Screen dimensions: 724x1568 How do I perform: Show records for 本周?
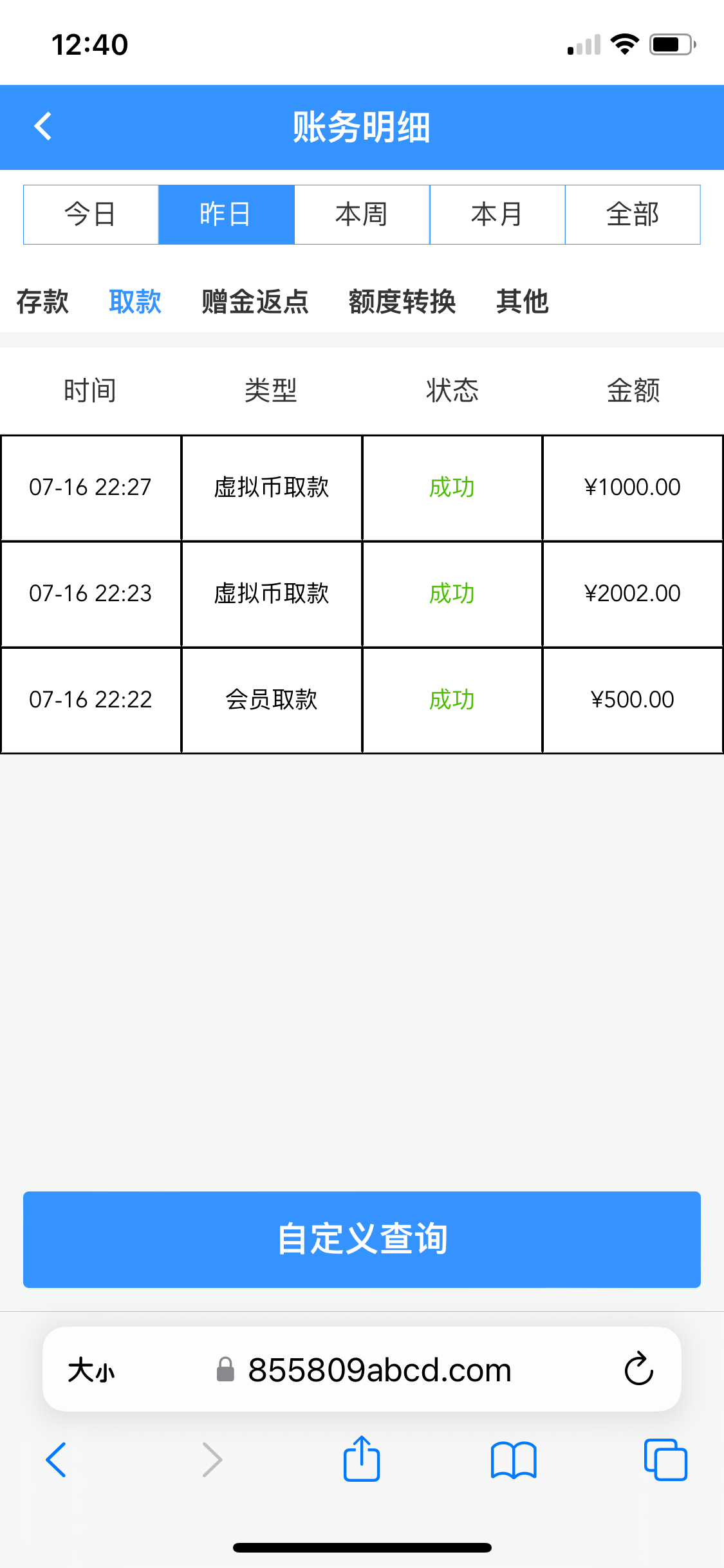coord(362,214)
